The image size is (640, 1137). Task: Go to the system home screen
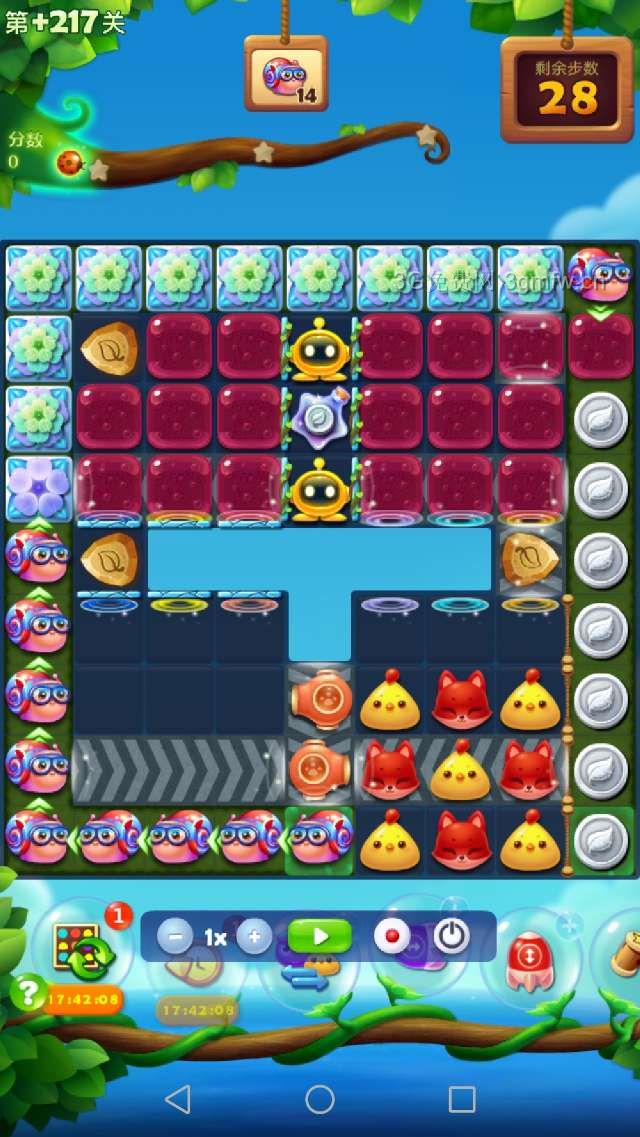(x=320, y=1099)
